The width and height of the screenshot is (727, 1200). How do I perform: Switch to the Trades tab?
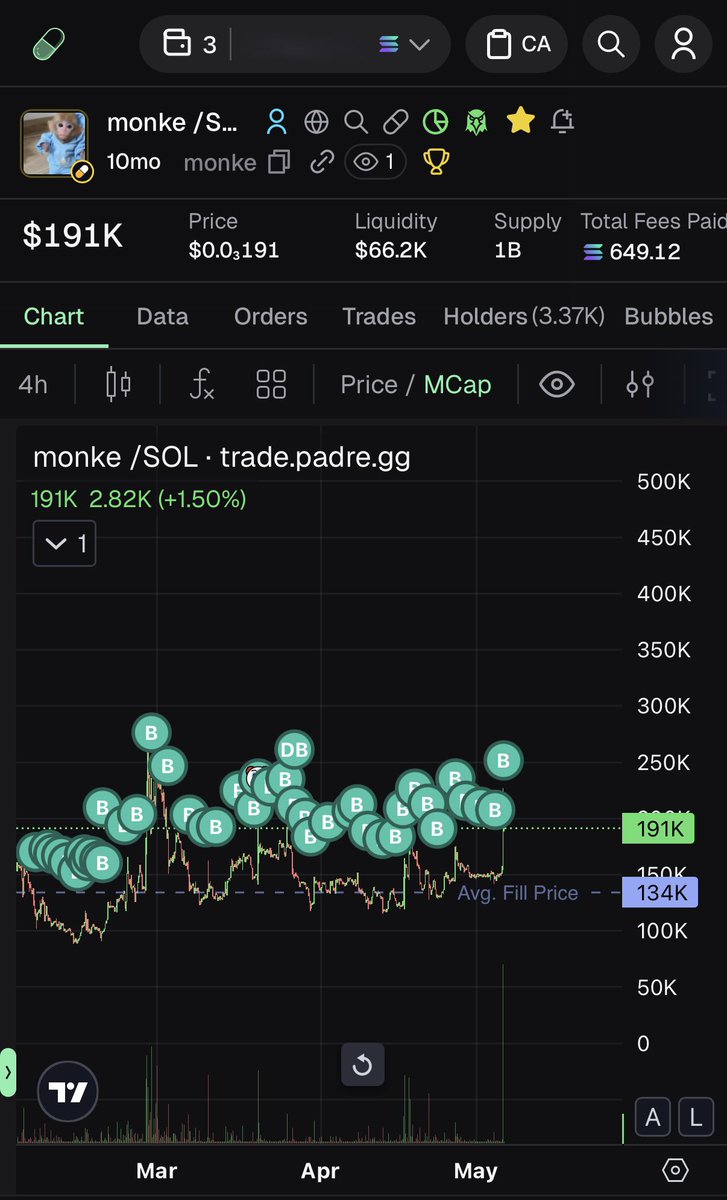(x=379, y=317)
